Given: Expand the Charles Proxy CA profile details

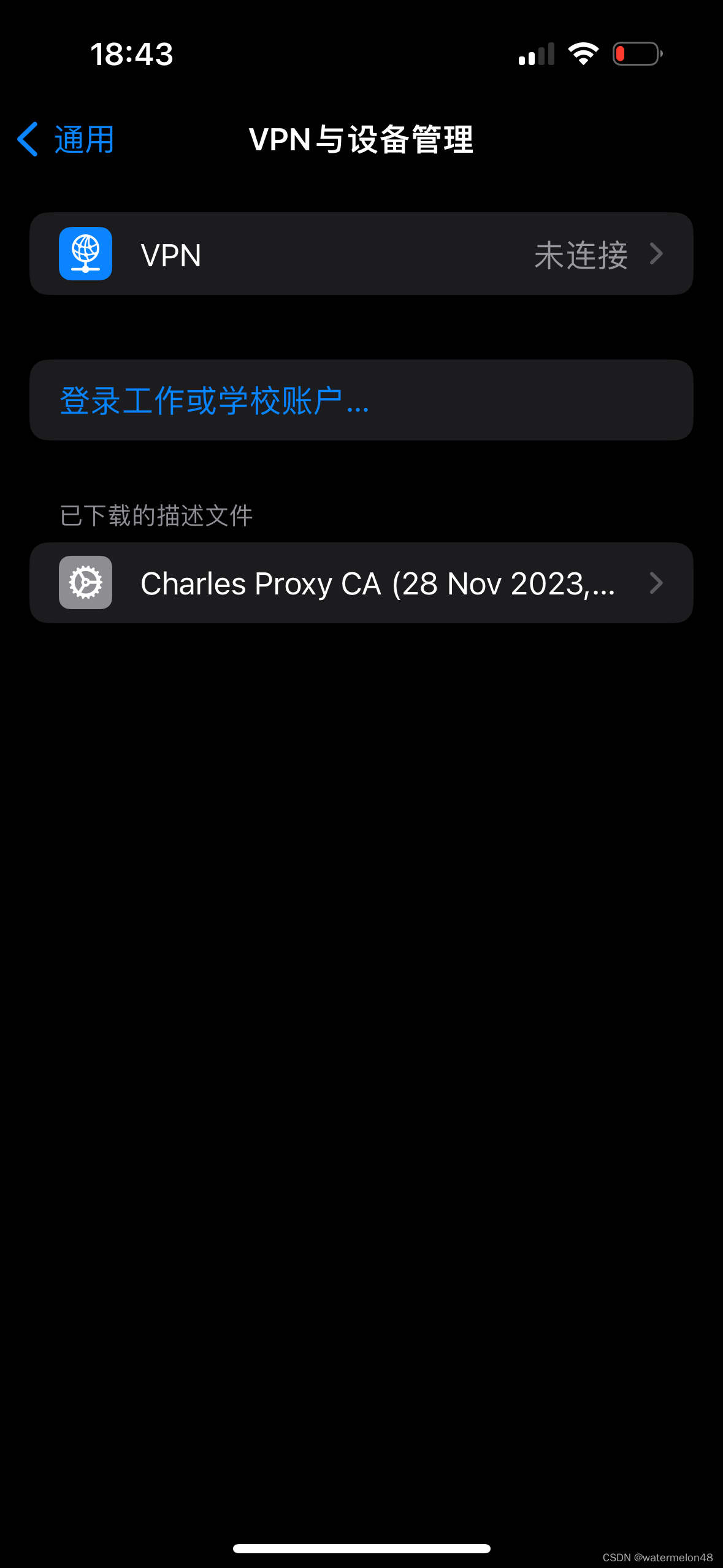Looking at the screenshot, I should (657, 582).
